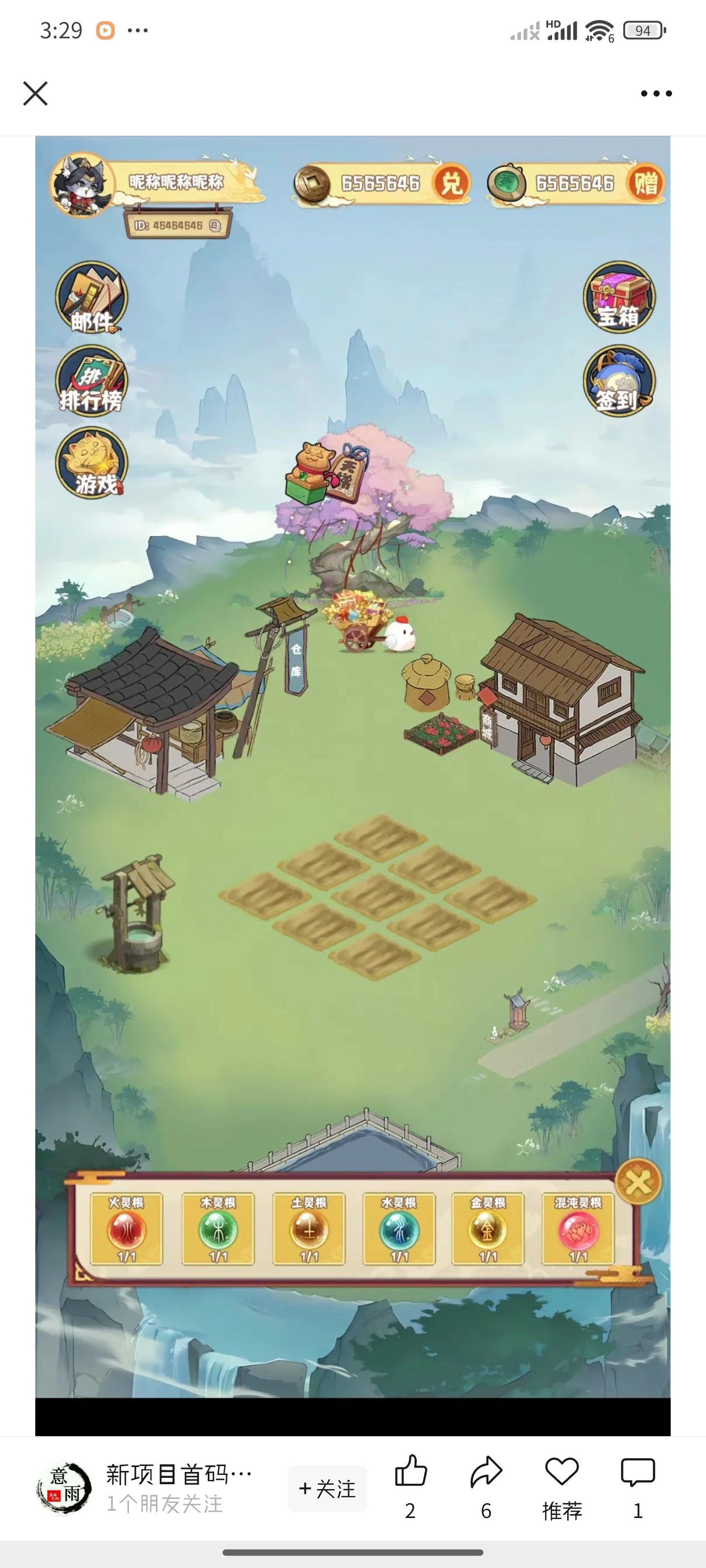Open the video title 新项目首码
Viewport: 706px width, 1568px height.
coord(179,1474)
